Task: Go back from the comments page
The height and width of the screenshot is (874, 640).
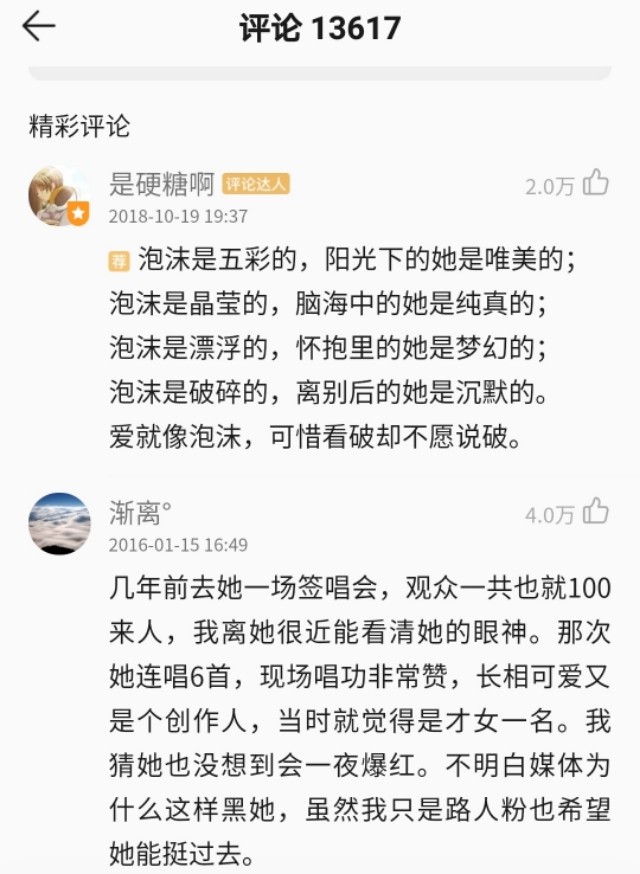Action: click(x=39, y=27)
